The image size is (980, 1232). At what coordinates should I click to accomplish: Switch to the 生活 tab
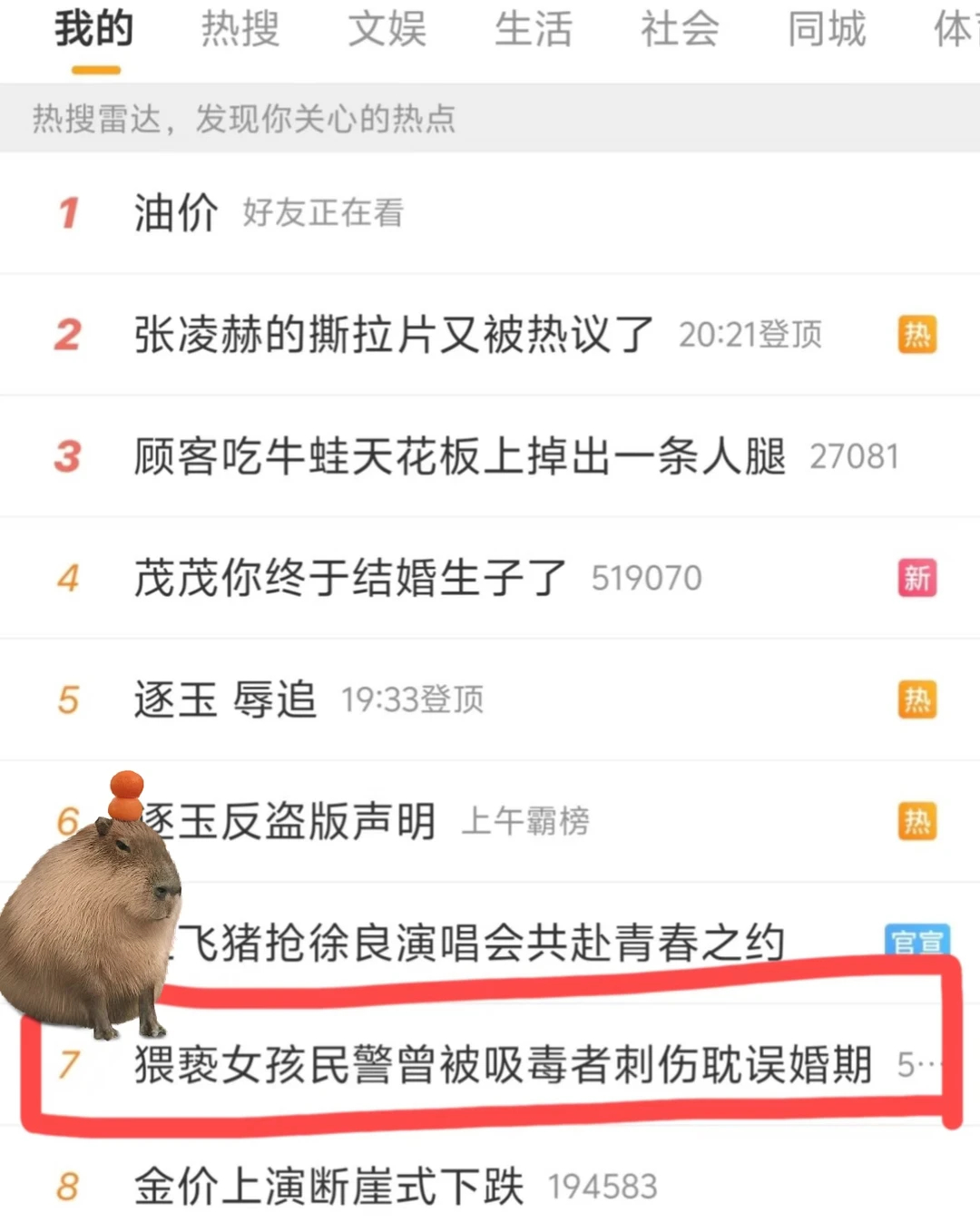[534, 30]
